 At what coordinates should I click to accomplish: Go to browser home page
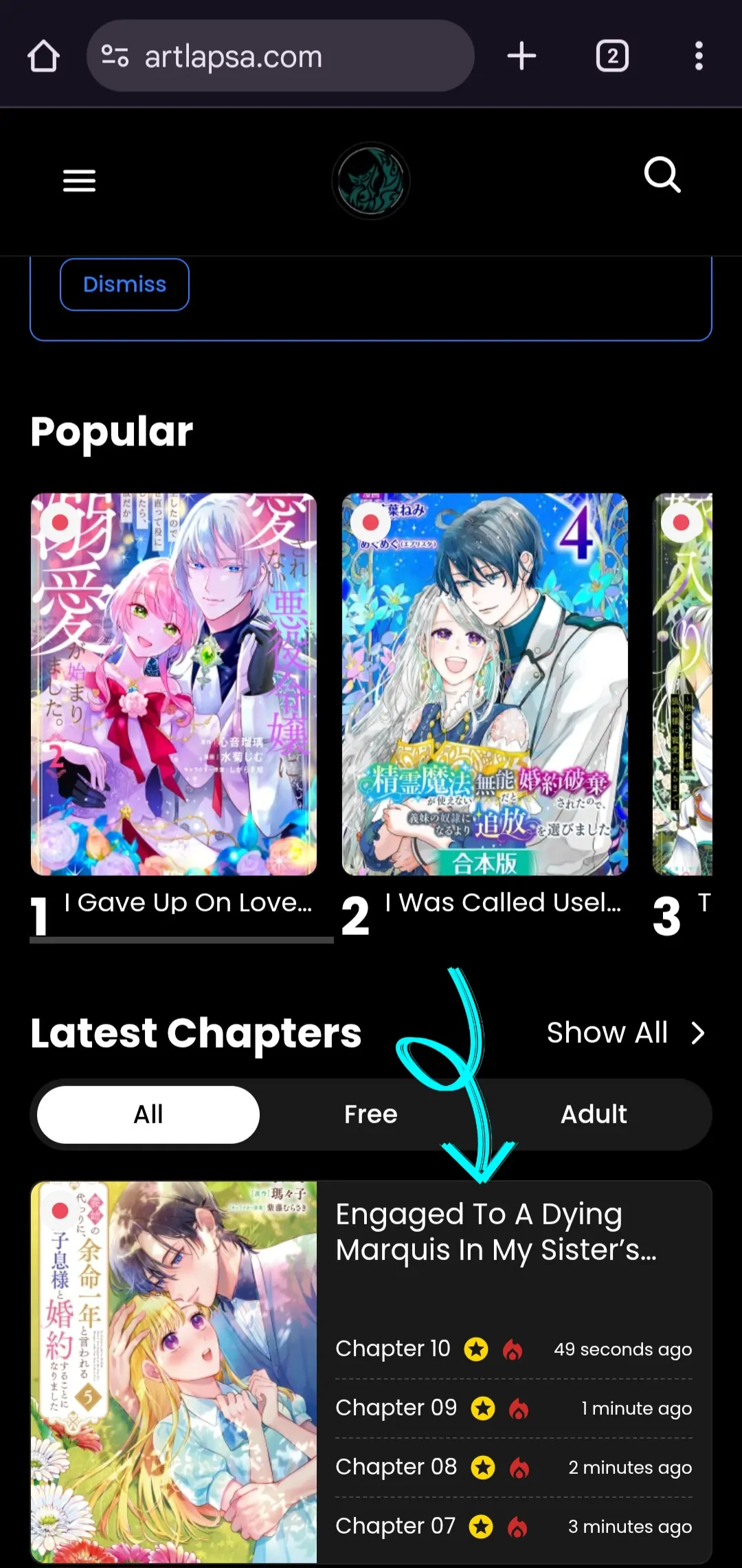point(43,56)
